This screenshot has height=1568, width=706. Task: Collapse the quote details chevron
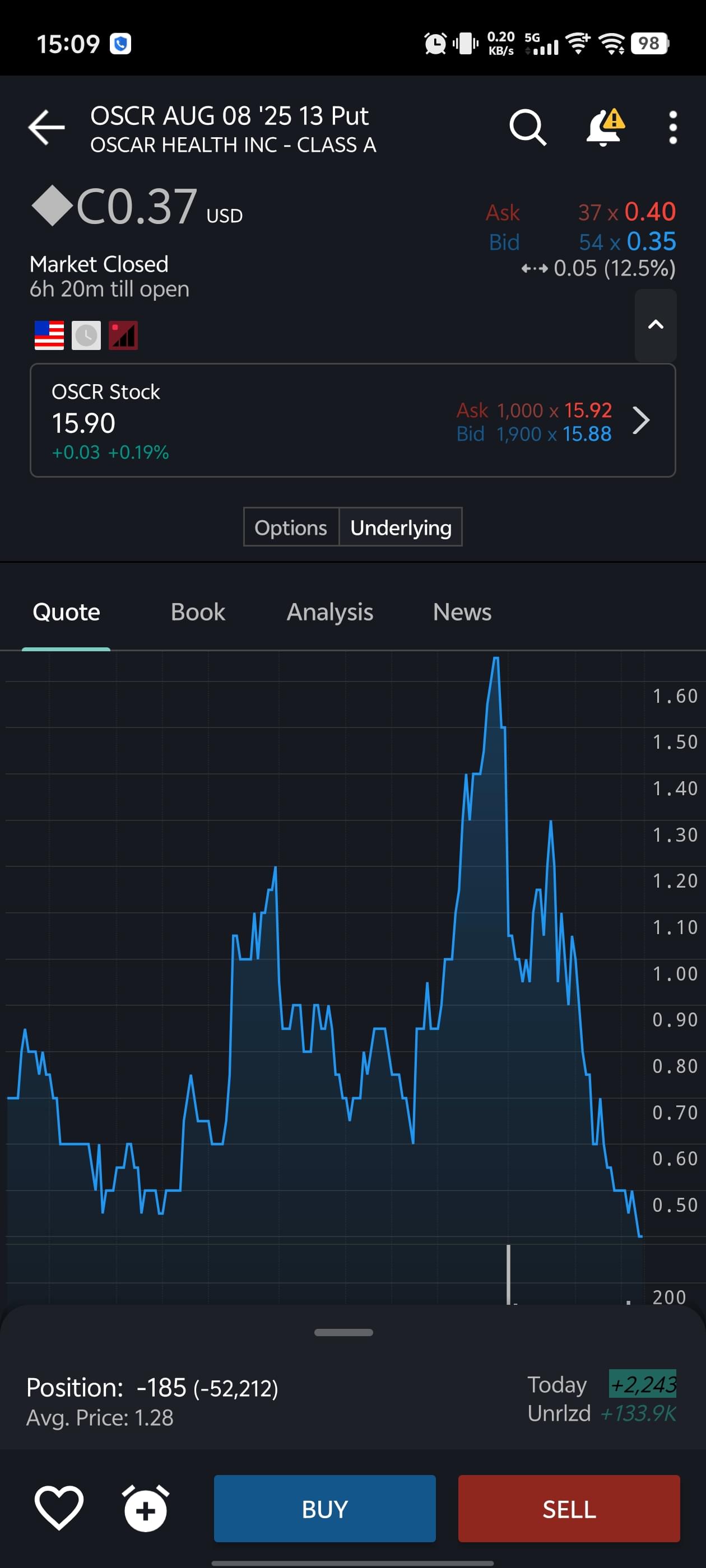point(656,324)
